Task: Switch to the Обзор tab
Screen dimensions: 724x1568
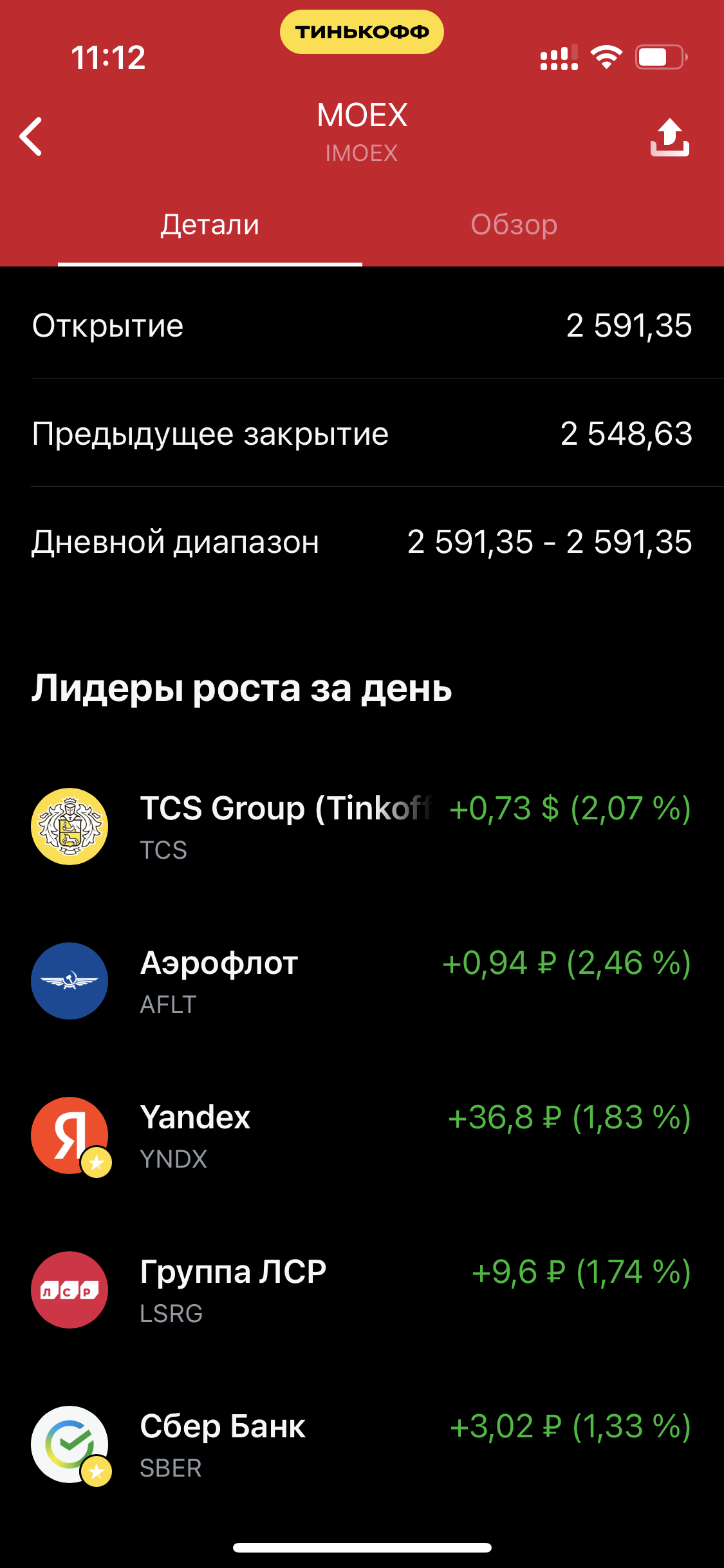Action: coord(514,225)
